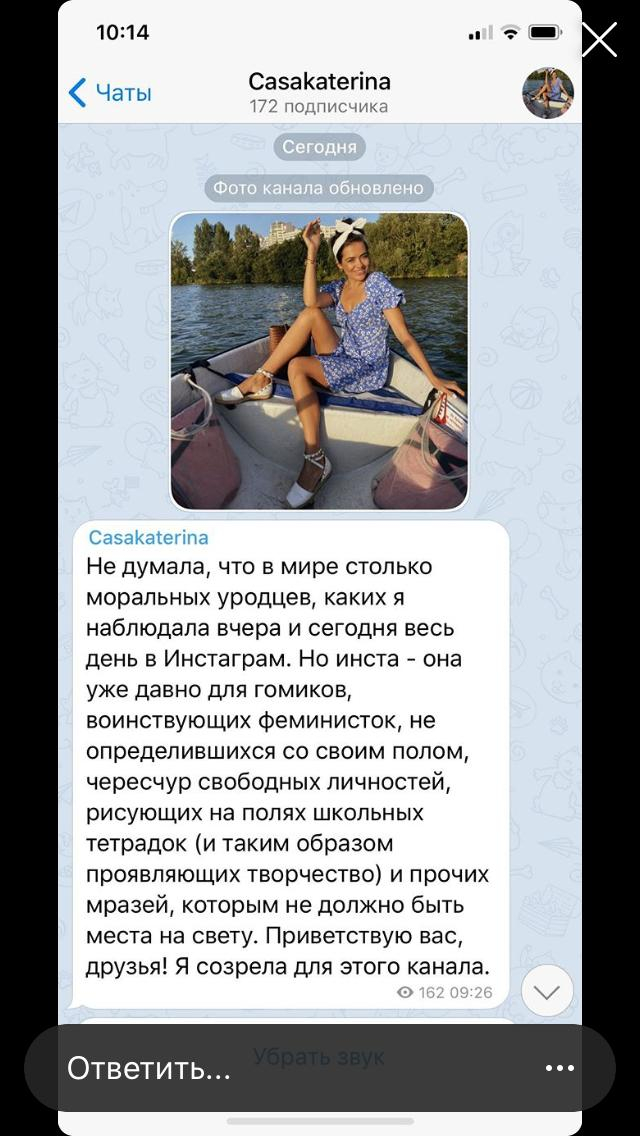Open the three-dot options menu
Screen dimensions: 640x1136
(x=560, y=1068)
